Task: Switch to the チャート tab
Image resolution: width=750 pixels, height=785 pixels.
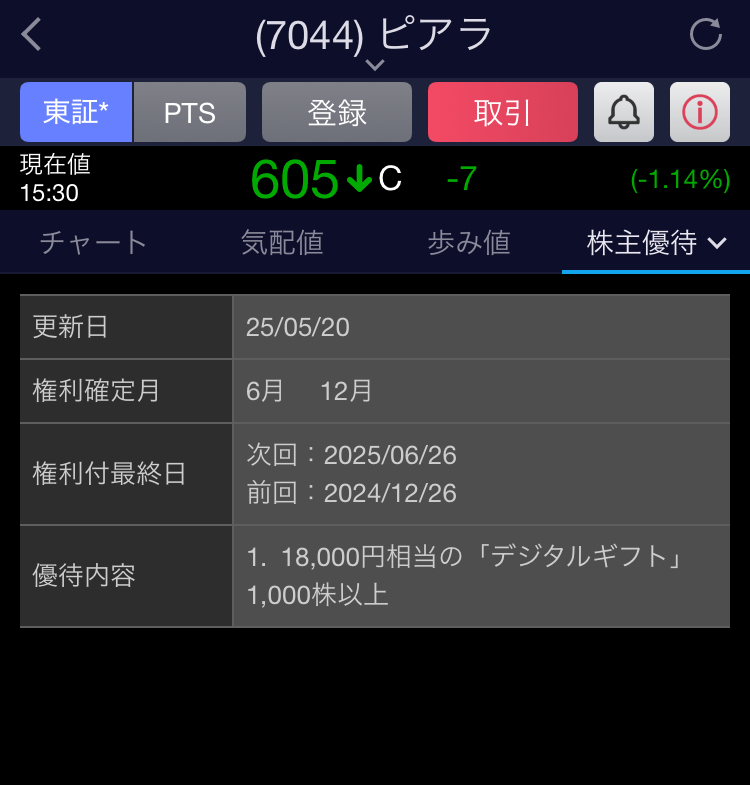Action: point(92,241)
